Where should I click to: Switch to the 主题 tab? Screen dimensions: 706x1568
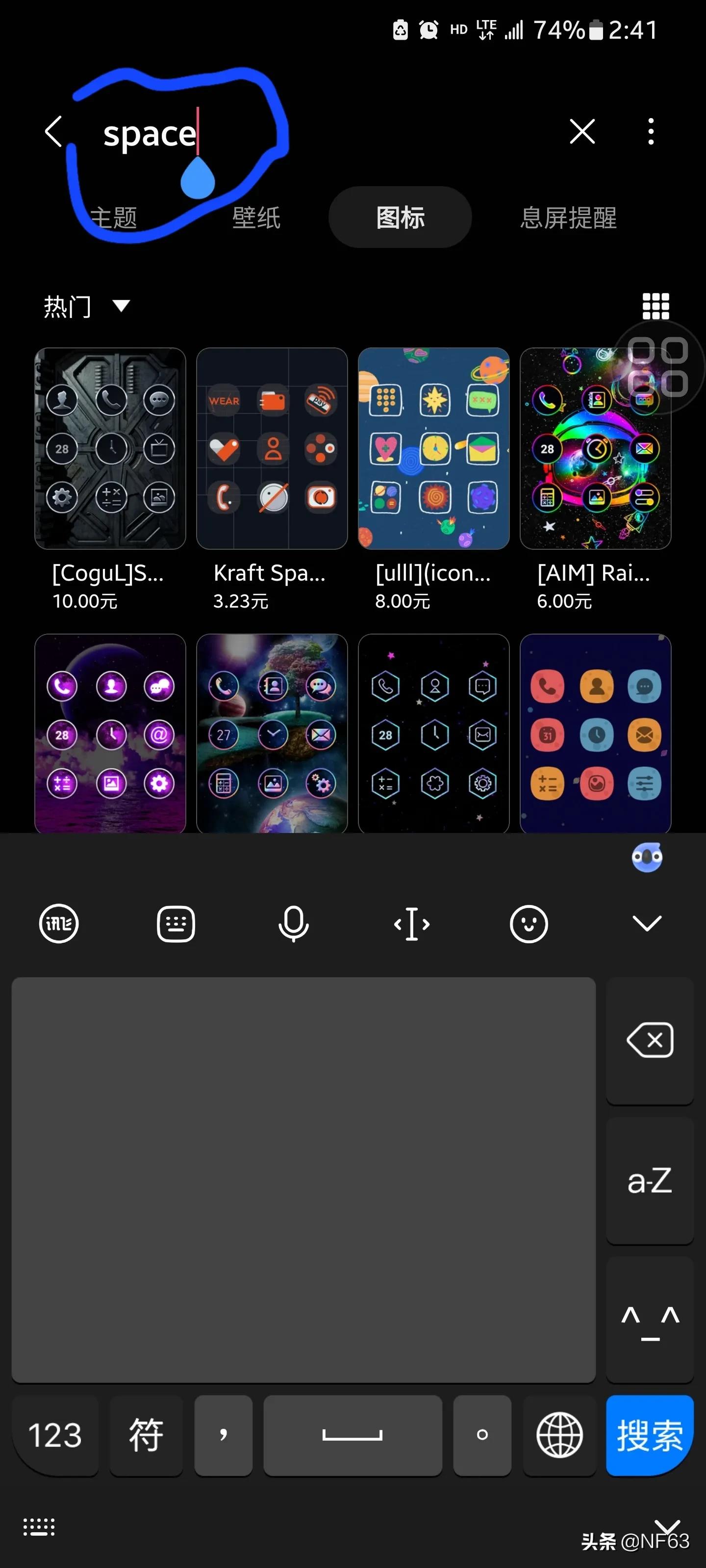click(114, 217)
